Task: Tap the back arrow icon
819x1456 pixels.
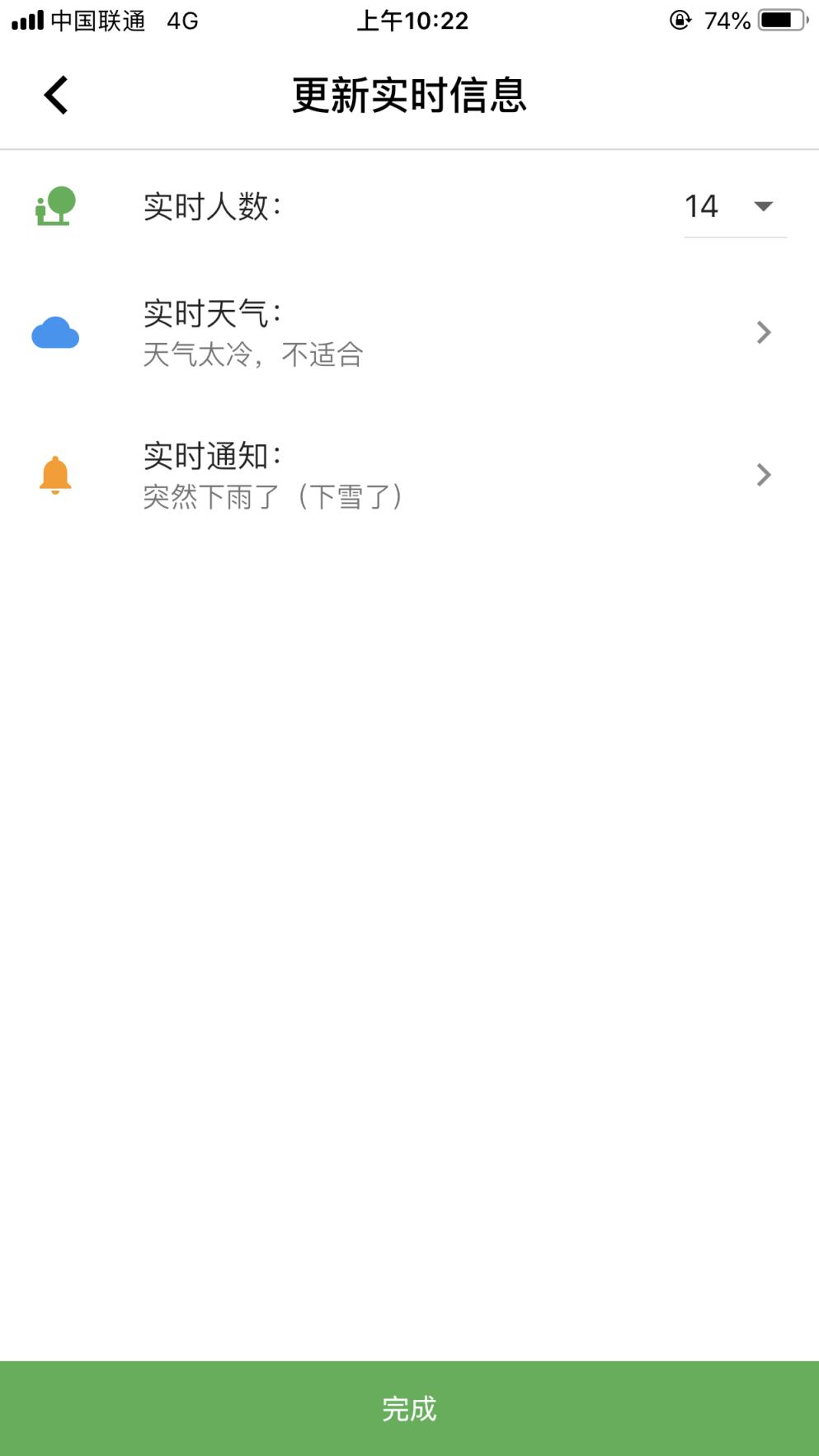Action: [x=56, y=95]
